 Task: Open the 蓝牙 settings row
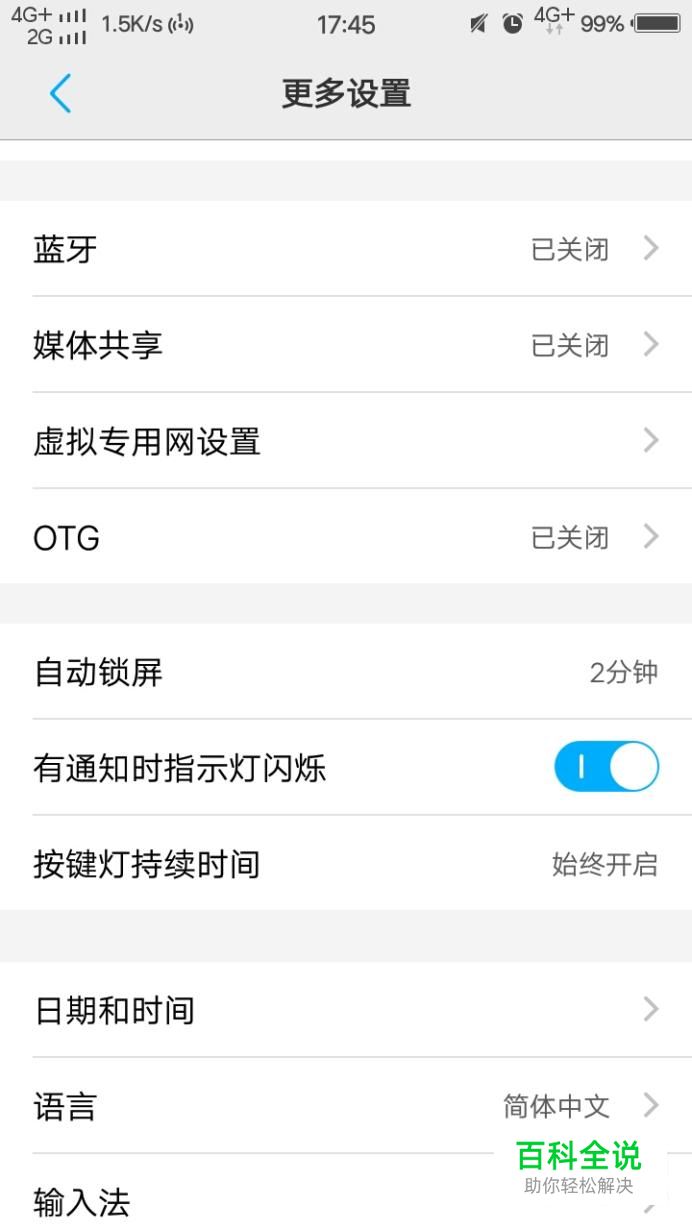point(346,248)
